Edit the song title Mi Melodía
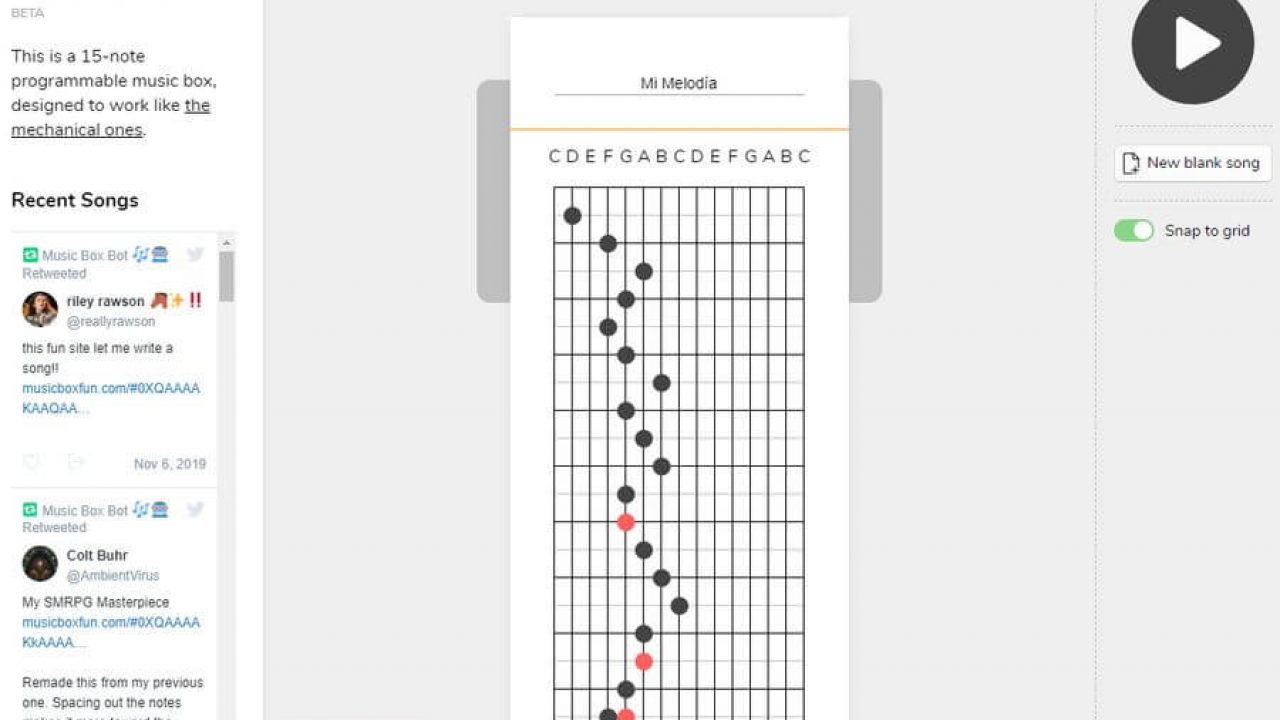This screenshot has height=720, width=1280. [679, 84]
